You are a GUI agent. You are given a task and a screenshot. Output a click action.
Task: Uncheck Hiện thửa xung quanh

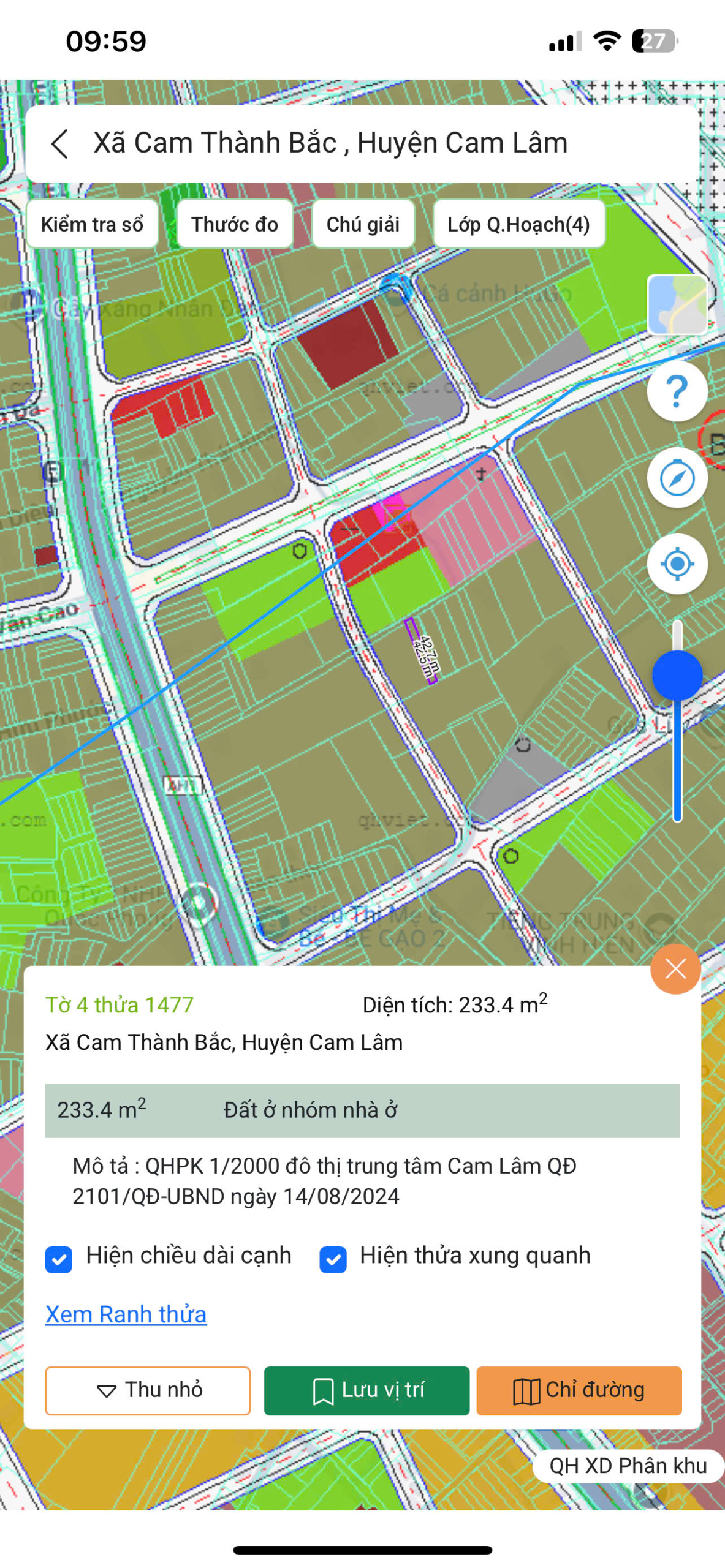point(333,1259)
